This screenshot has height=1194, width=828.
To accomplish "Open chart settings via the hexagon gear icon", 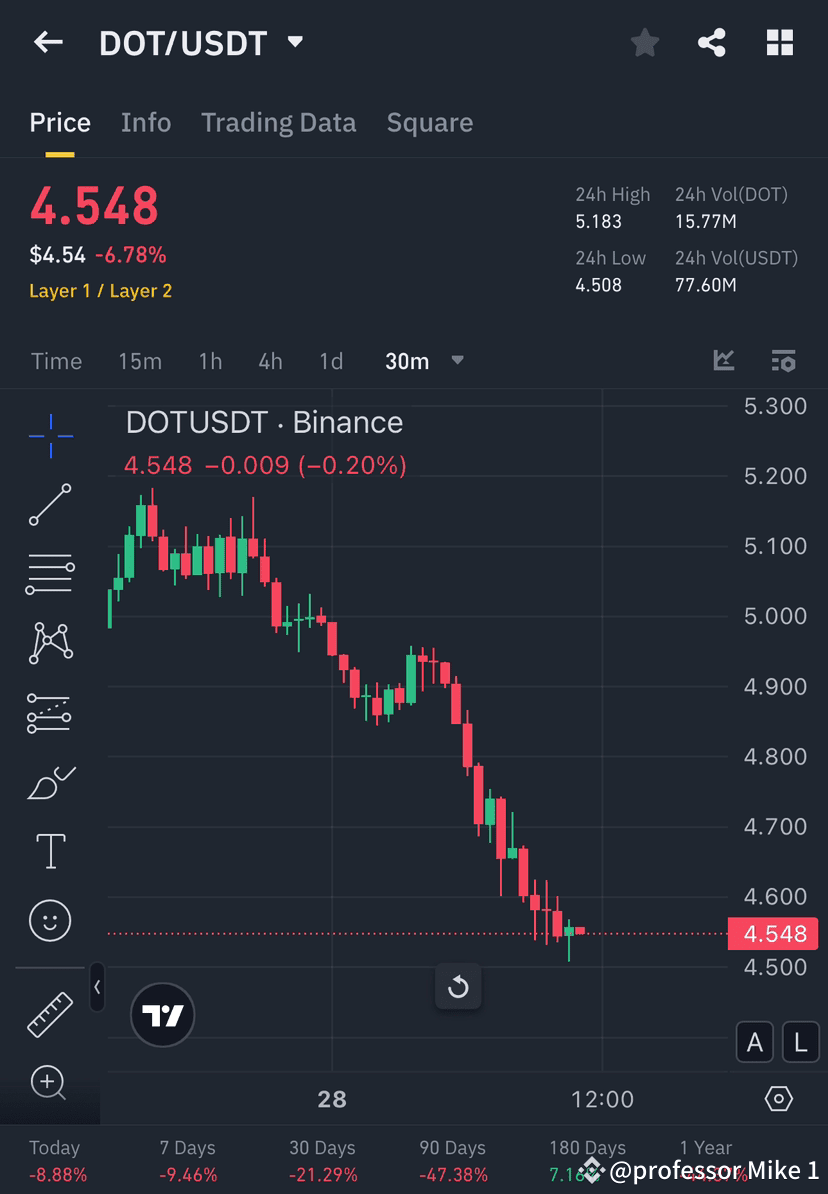I will (779, 1098).
